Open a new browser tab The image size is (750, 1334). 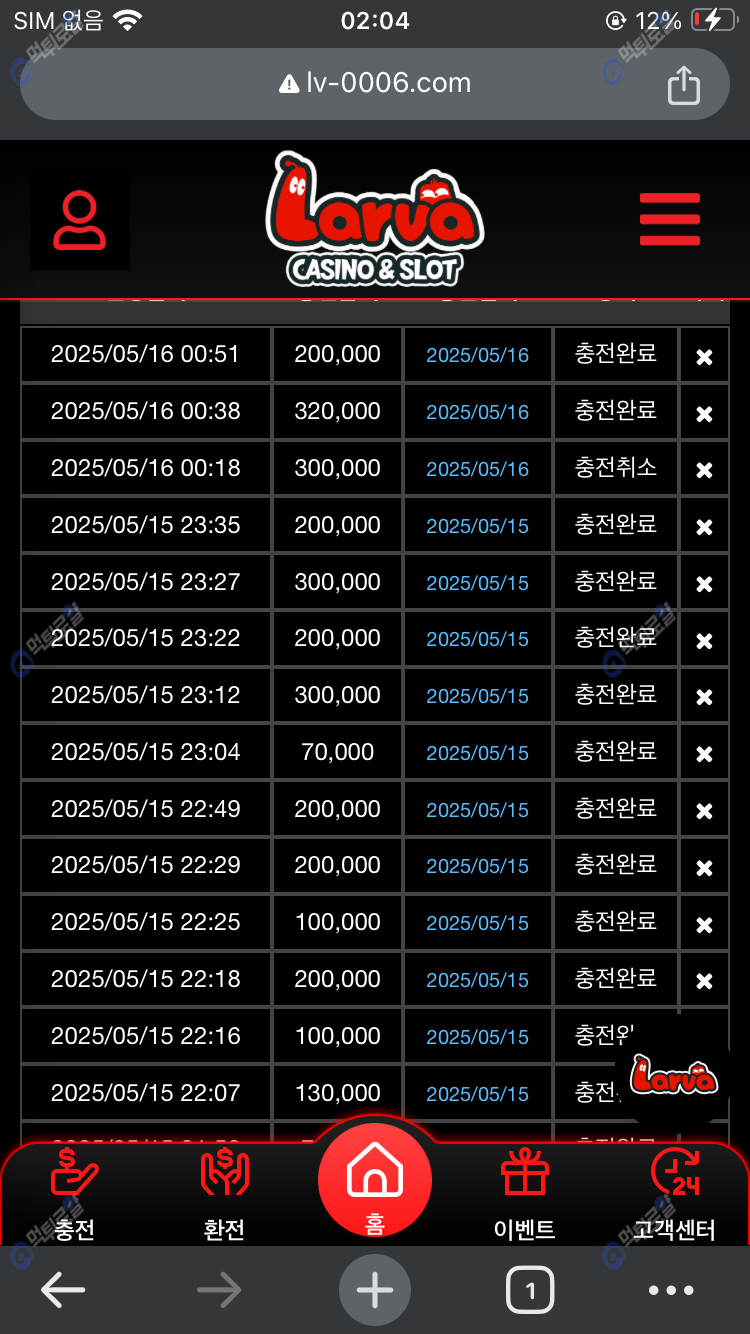(375, 1291)
